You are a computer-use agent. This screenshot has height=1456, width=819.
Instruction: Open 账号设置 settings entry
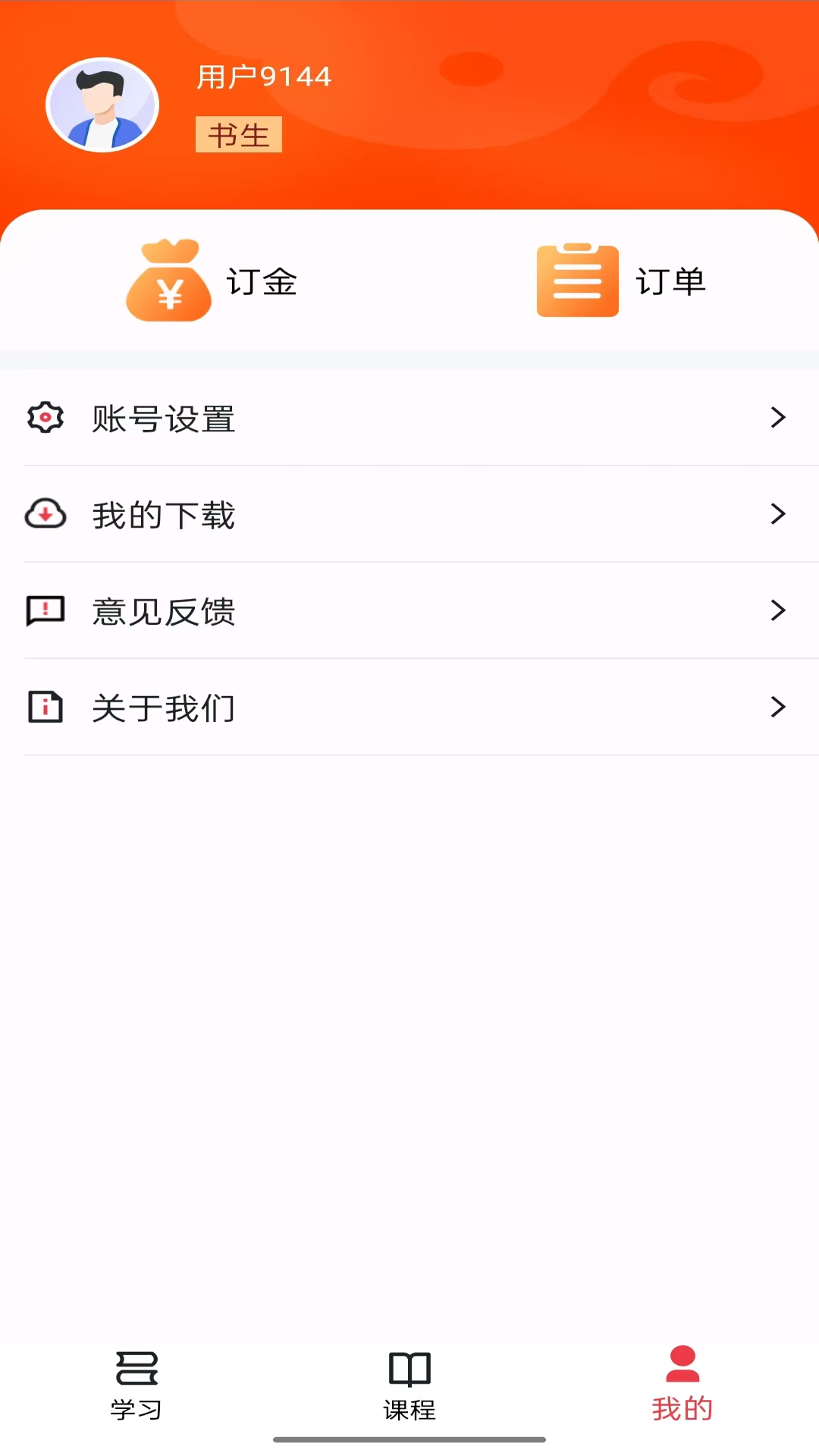164,418
